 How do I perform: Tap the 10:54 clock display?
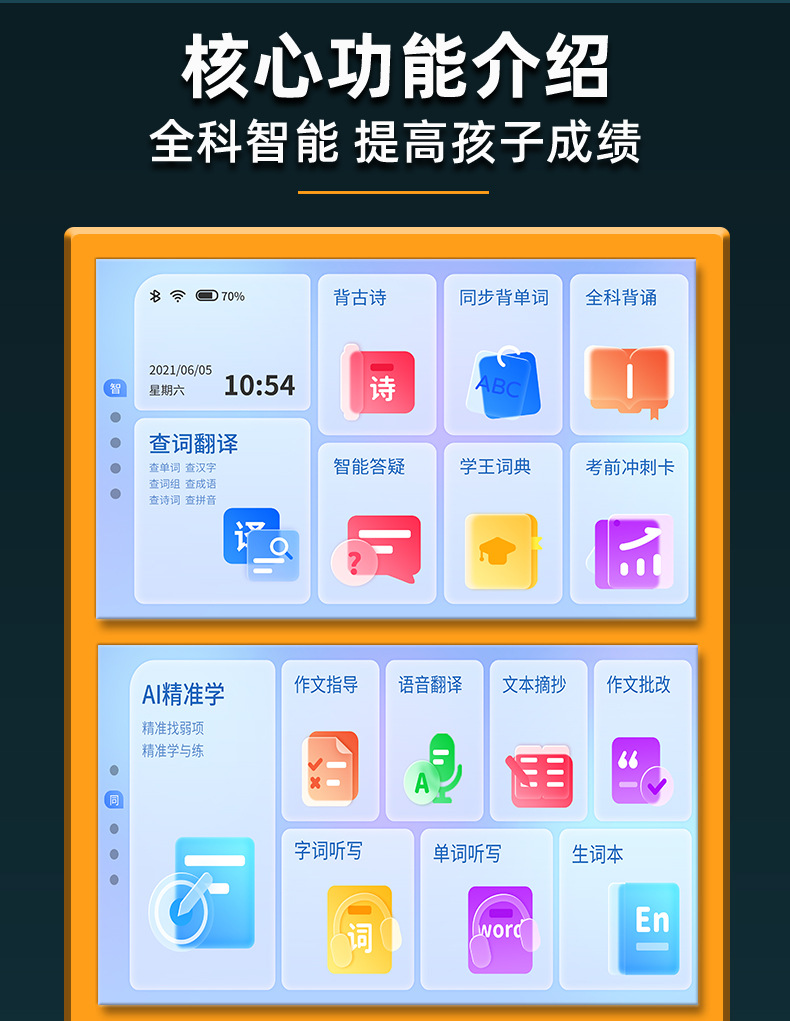tap(260, 383)
